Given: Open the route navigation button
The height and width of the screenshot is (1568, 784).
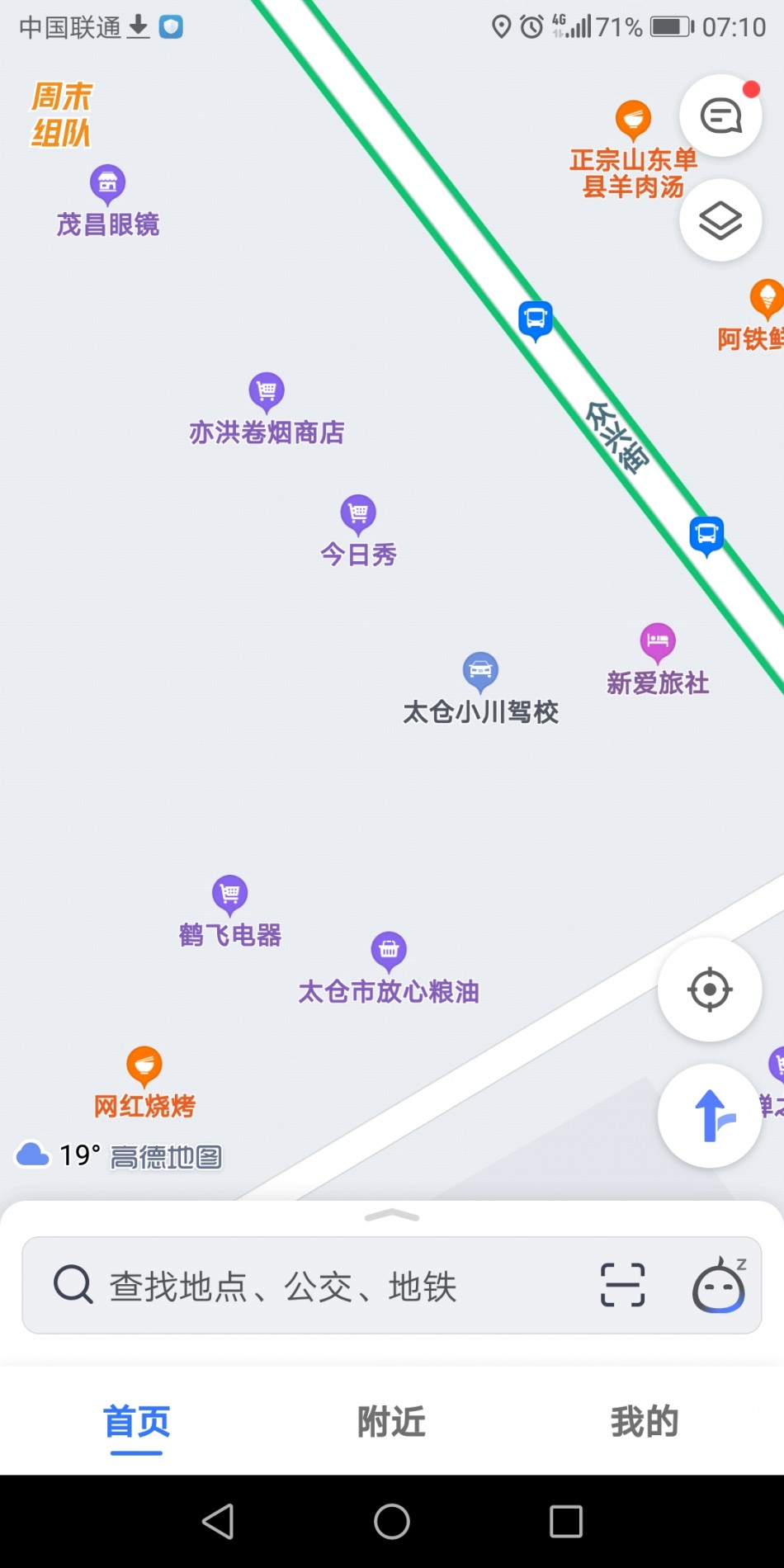Looking at the screenshot, I should (709, 1116).
